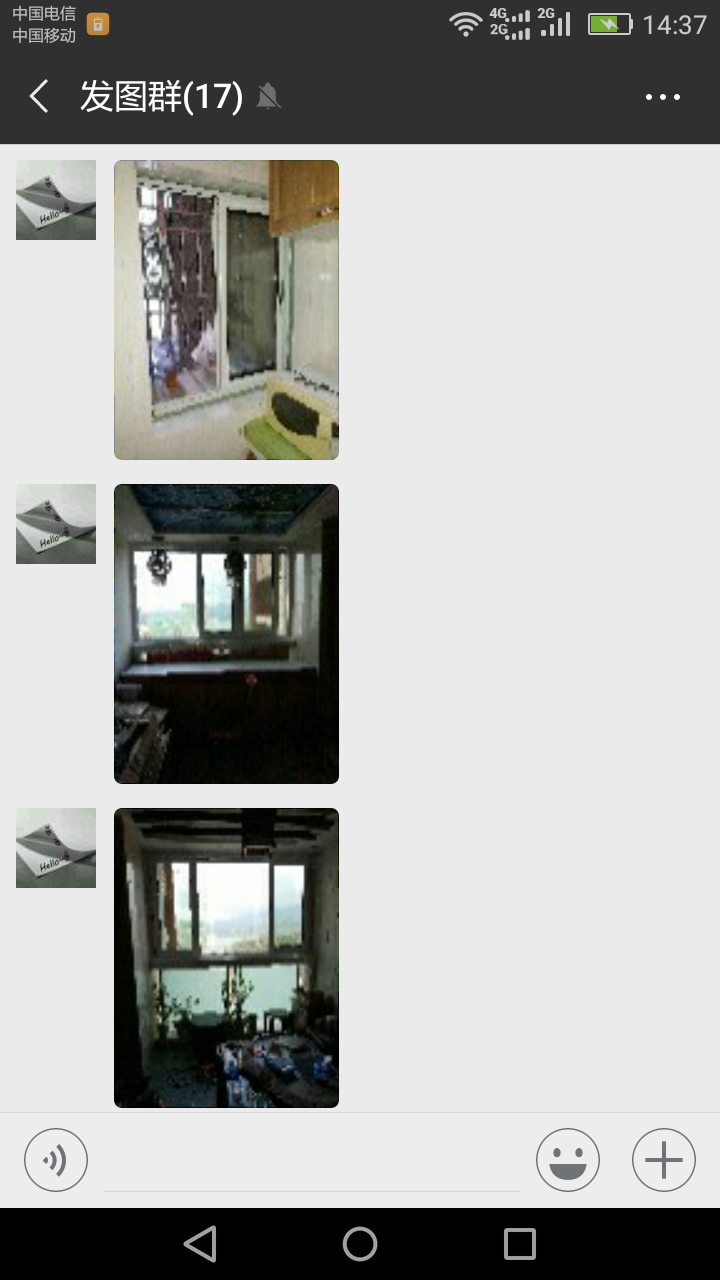Go back from the 发图群 chat

tap(39, 97)
